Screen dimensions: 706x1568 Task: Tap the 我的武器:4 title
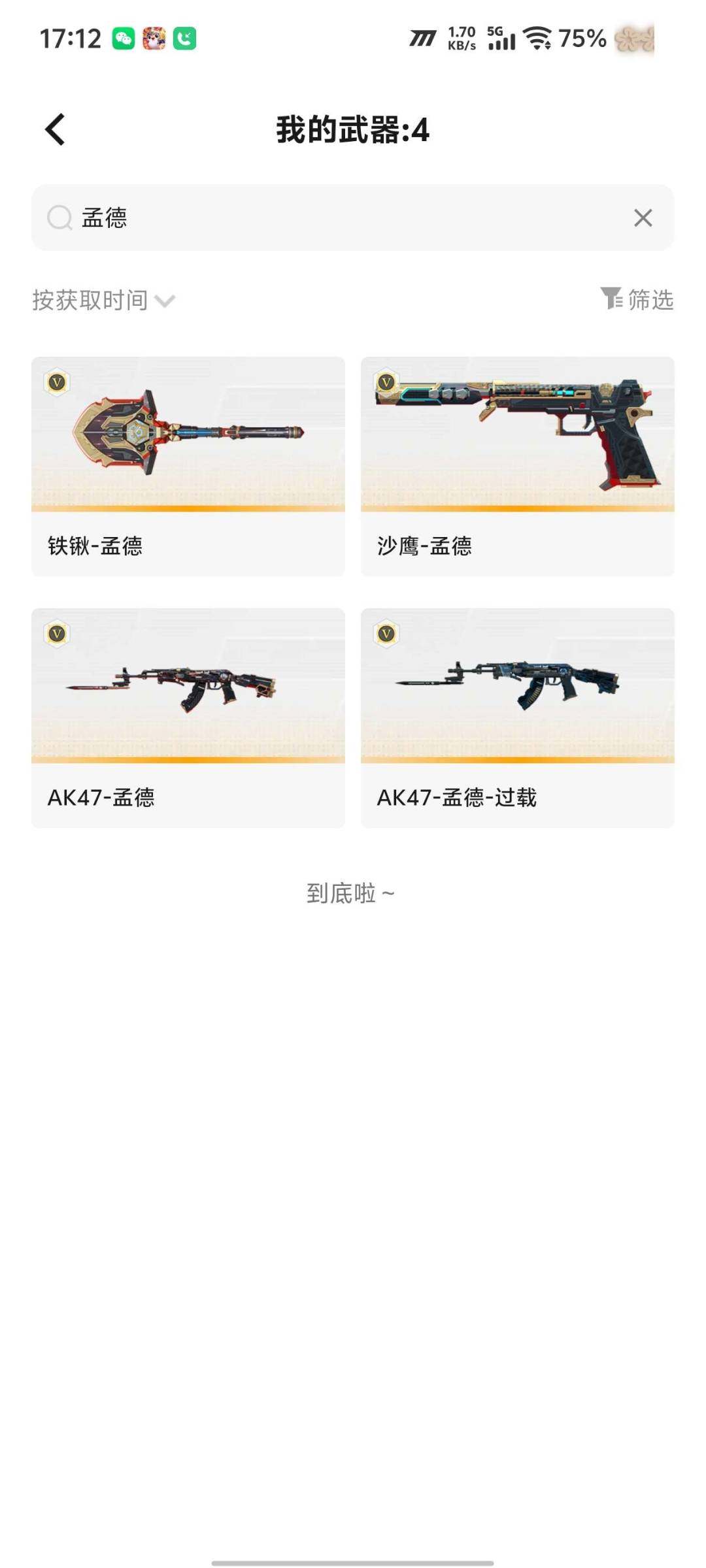(353, 129)
